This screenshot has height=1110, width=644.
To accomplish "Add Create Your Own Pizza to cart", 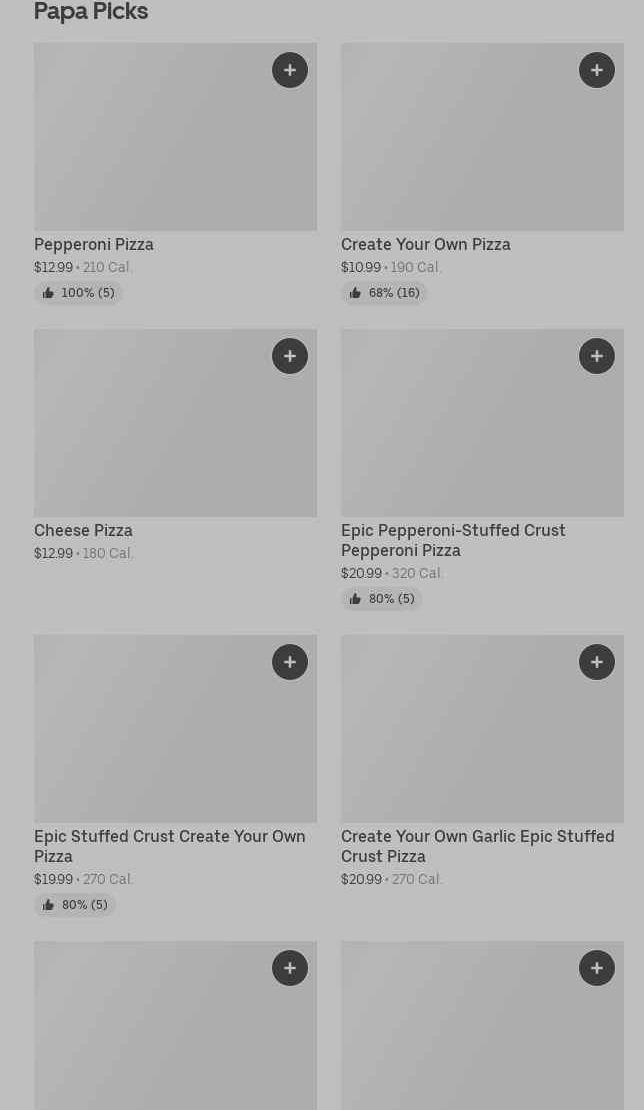I will tap(597, 70).
